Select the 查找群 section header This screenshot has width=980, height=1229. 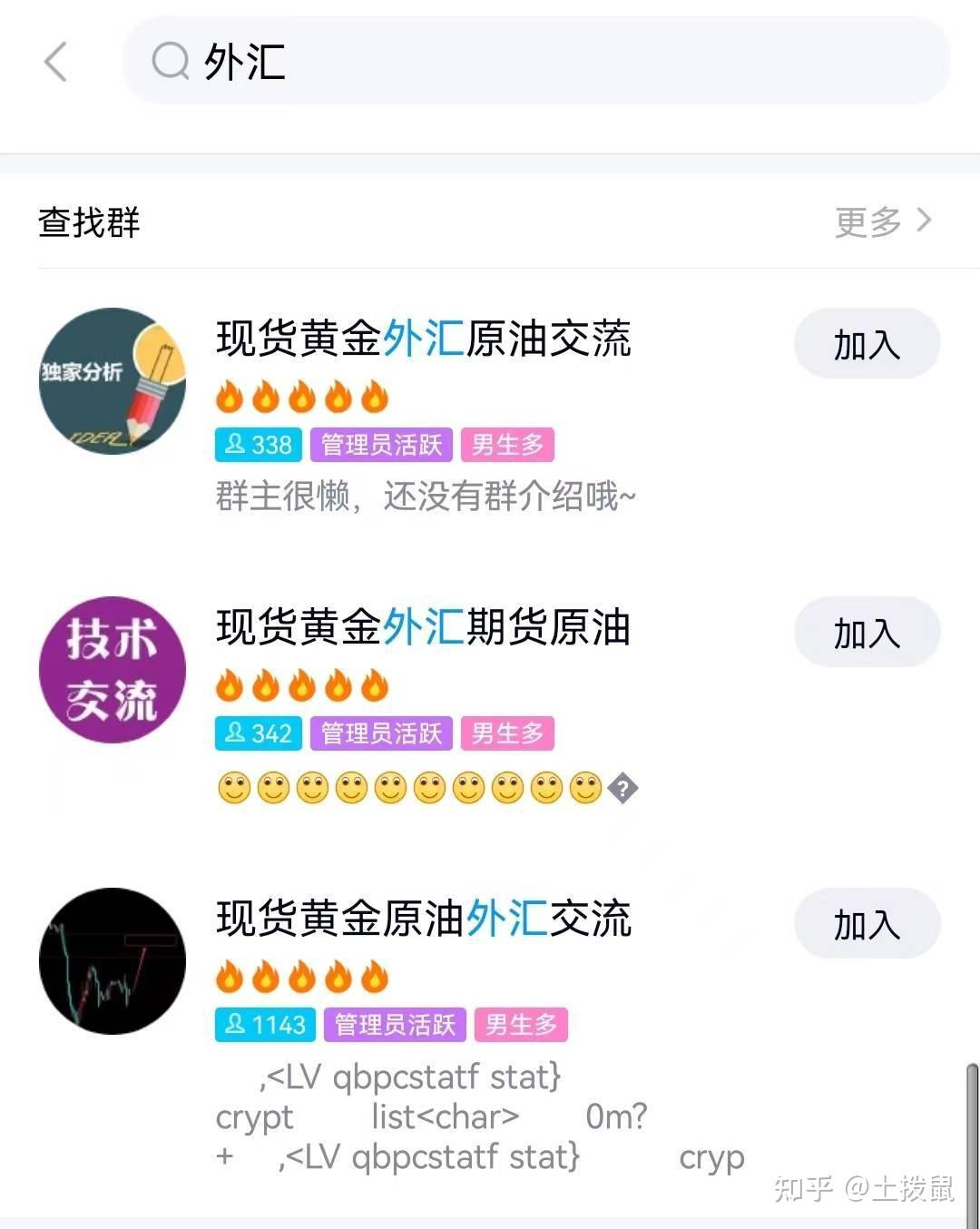coord(88,222)
